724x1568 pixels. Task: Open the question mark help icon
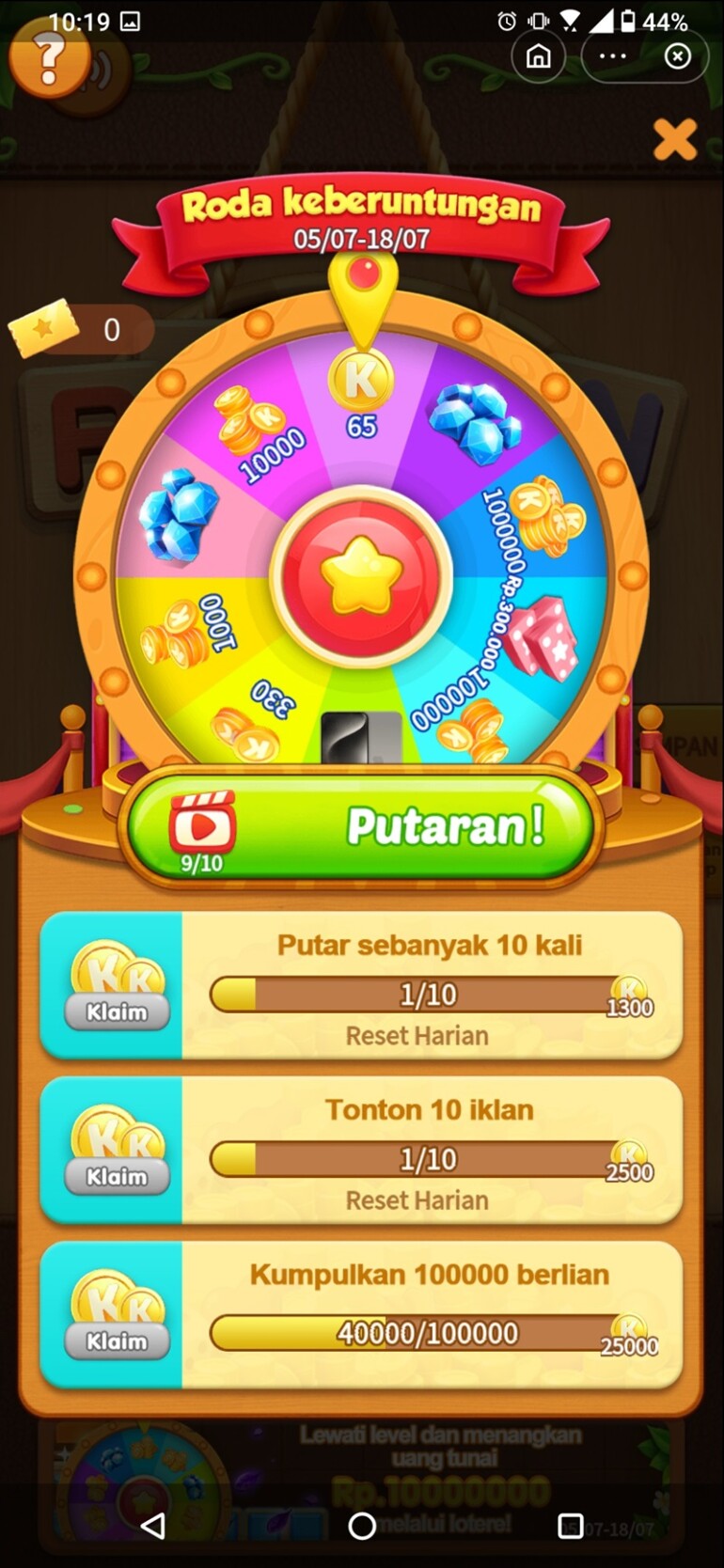(47, 58)
